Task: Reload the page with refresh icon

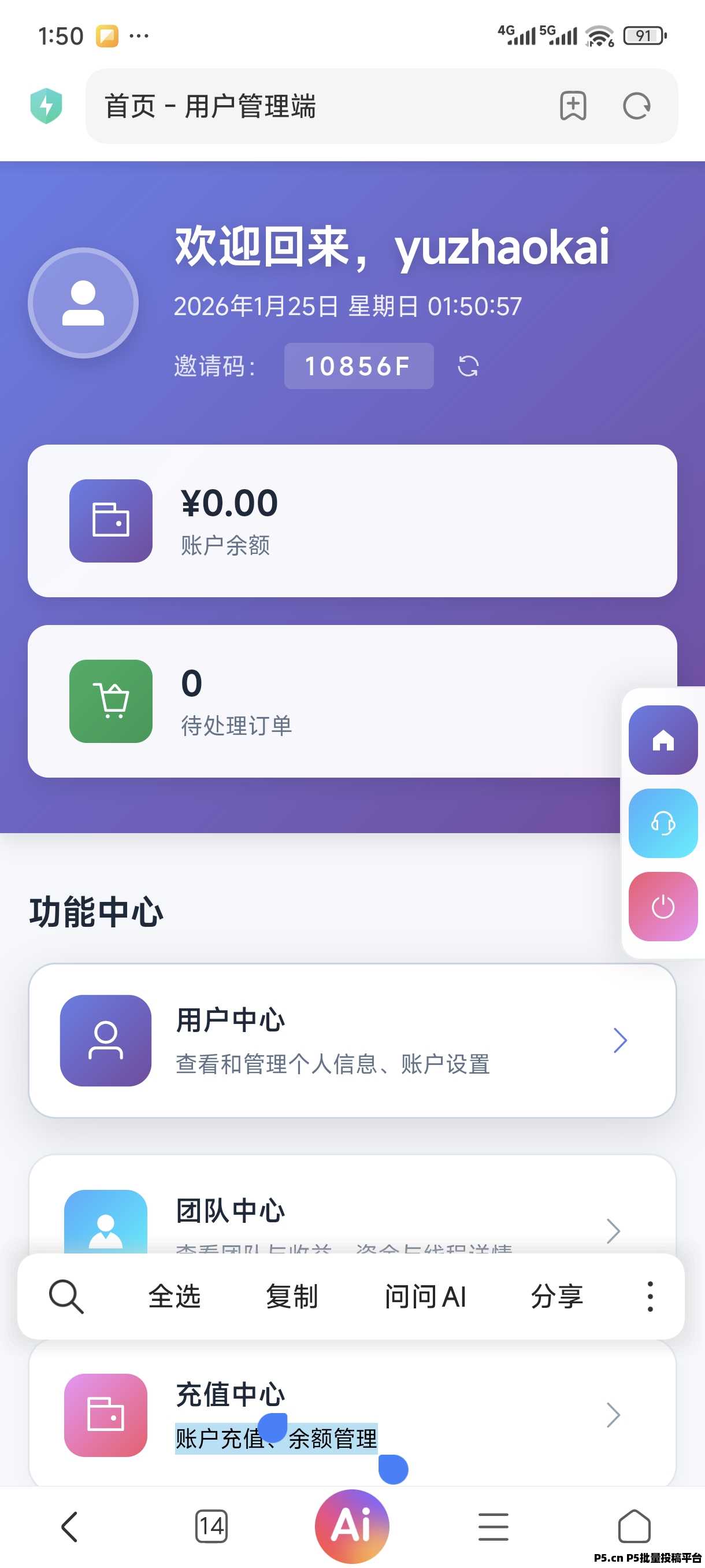Action: 636,106
